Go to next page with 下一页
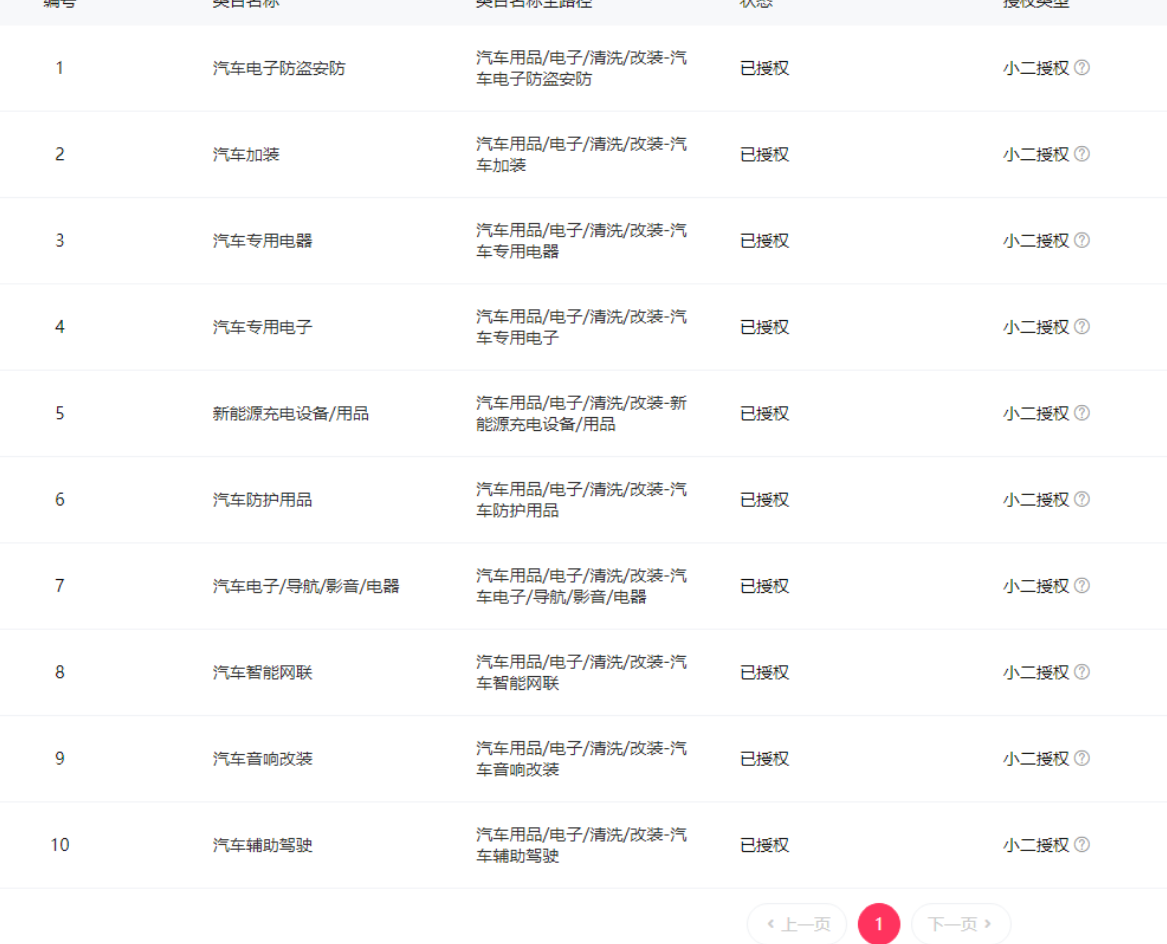Viewport: 1167px width, 944px height. 960,924
